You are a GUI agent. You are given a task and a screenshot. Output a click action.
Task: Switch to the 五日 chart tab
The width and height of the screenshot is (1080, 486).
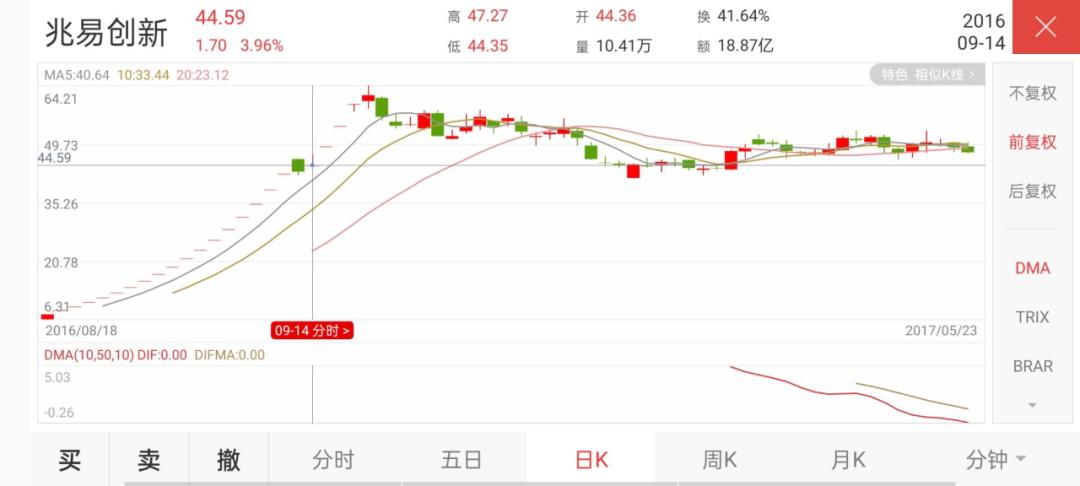(x=461, y=460)
